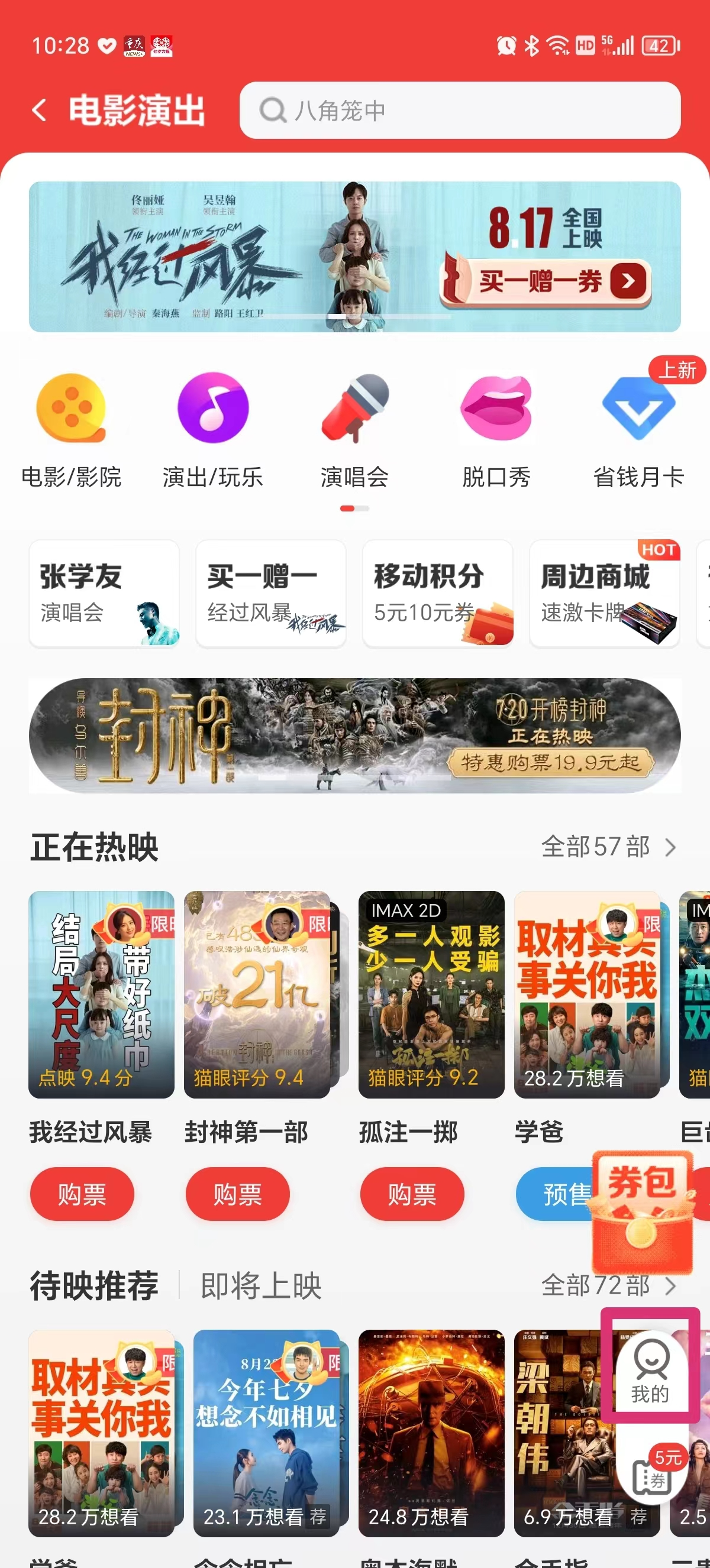
Task: Buy tickets for 封神第一部
Action: pos(237,1194)
